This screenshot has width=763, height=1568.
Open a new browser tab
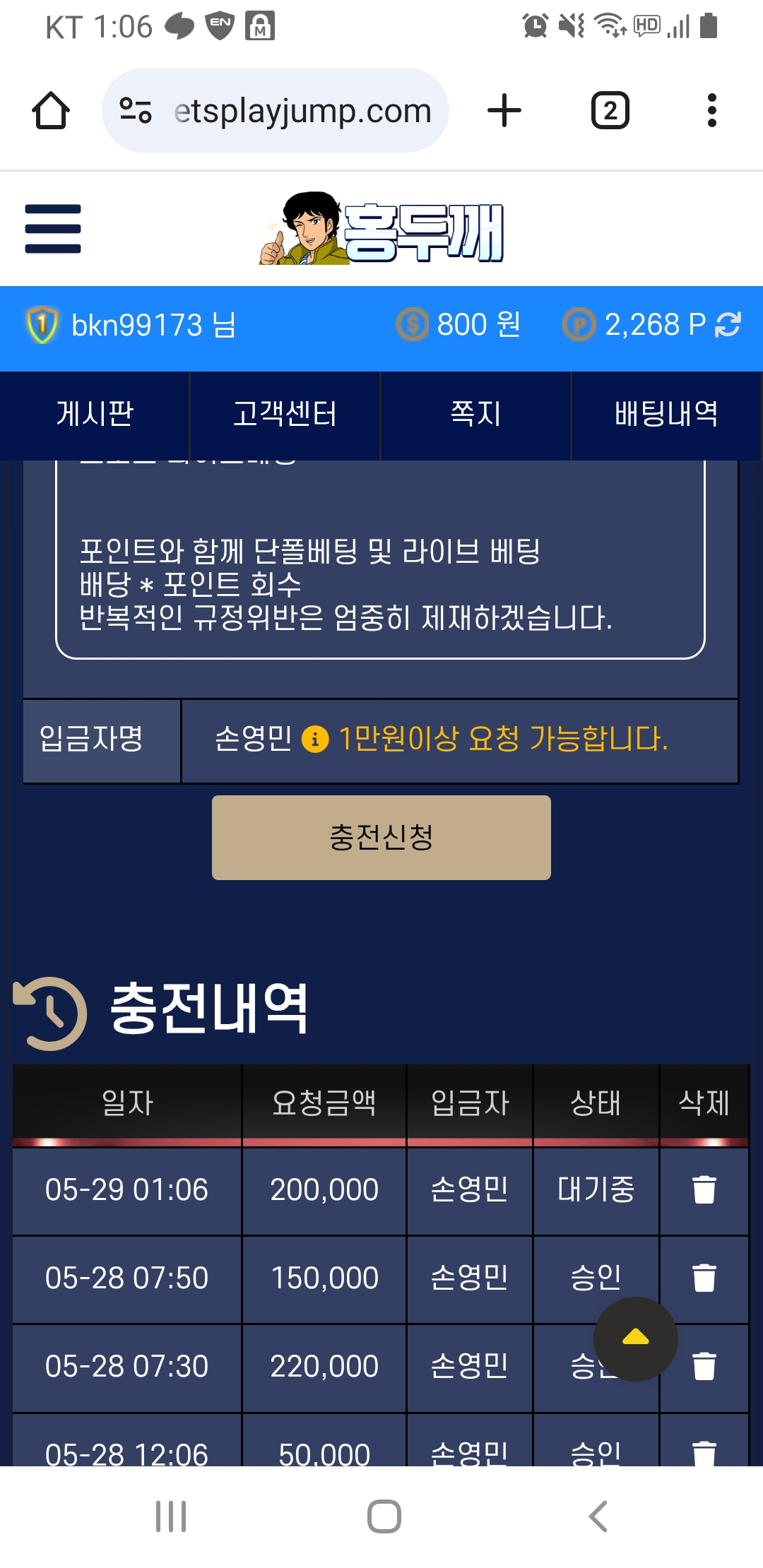[x=504, y=111]
